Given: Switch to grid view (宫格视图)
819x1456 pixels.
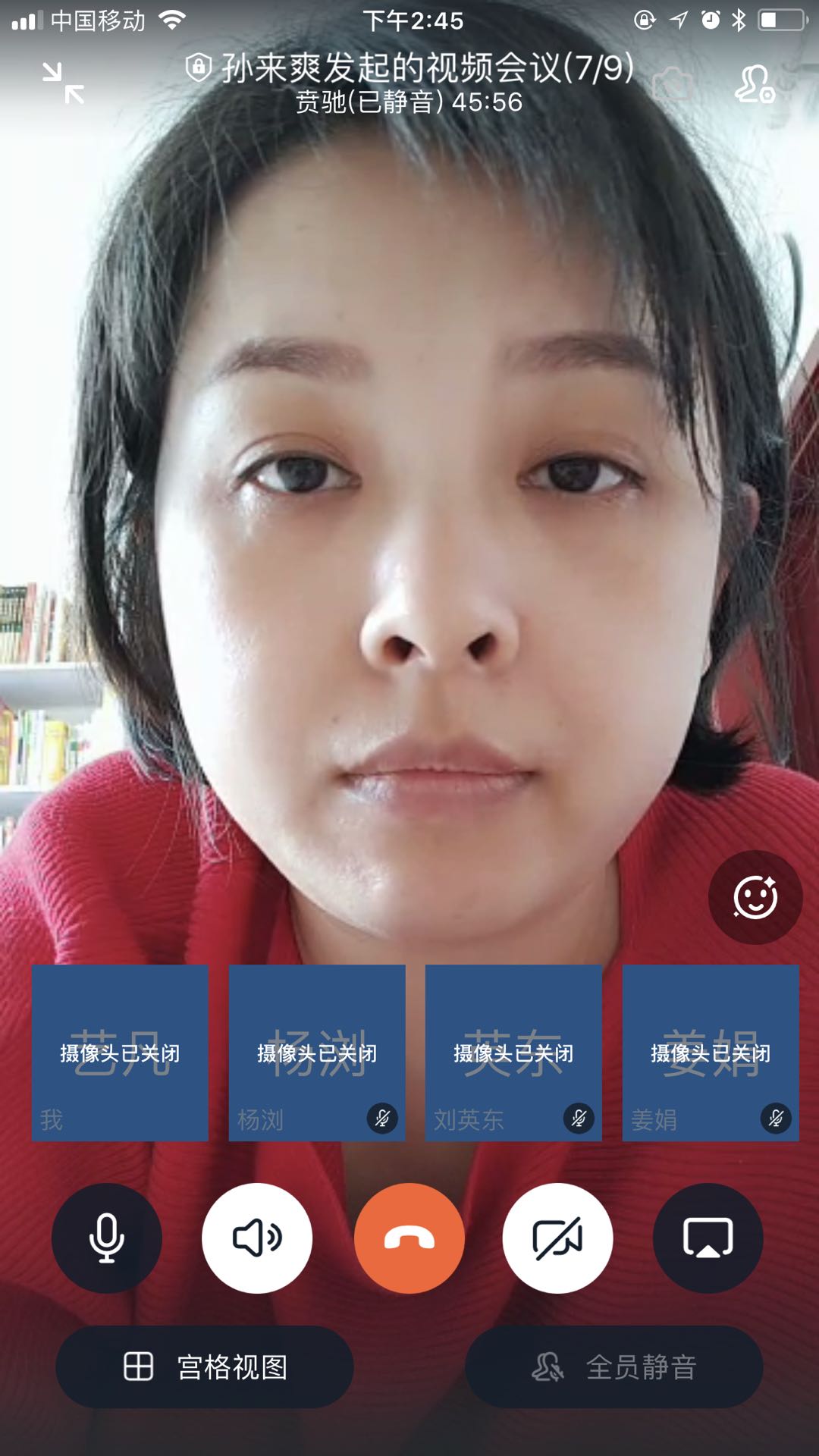Looking at the screenshot, I should click(x=205, y=1367).
